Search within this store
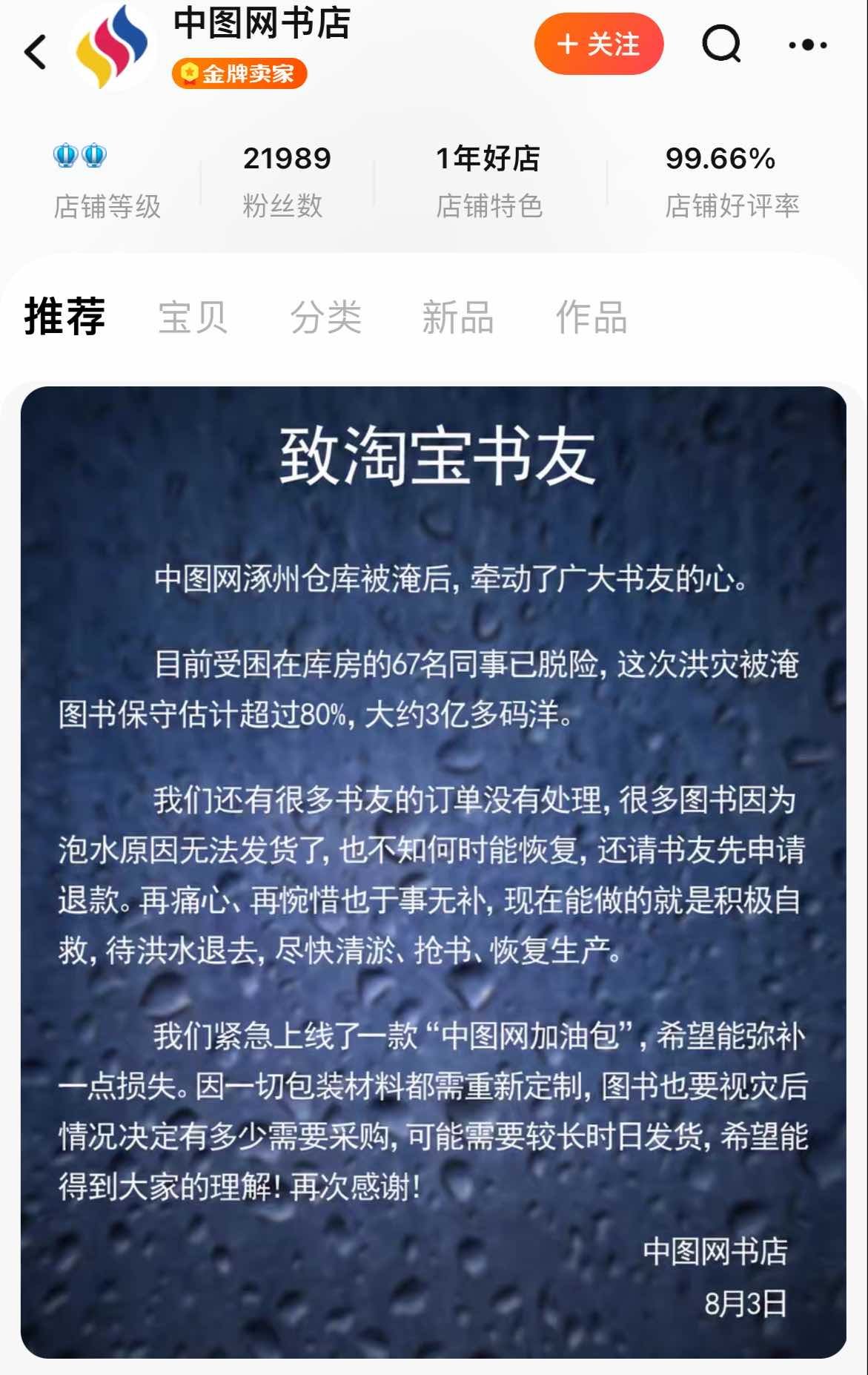 pyautogui.click(x=720, y=44)
